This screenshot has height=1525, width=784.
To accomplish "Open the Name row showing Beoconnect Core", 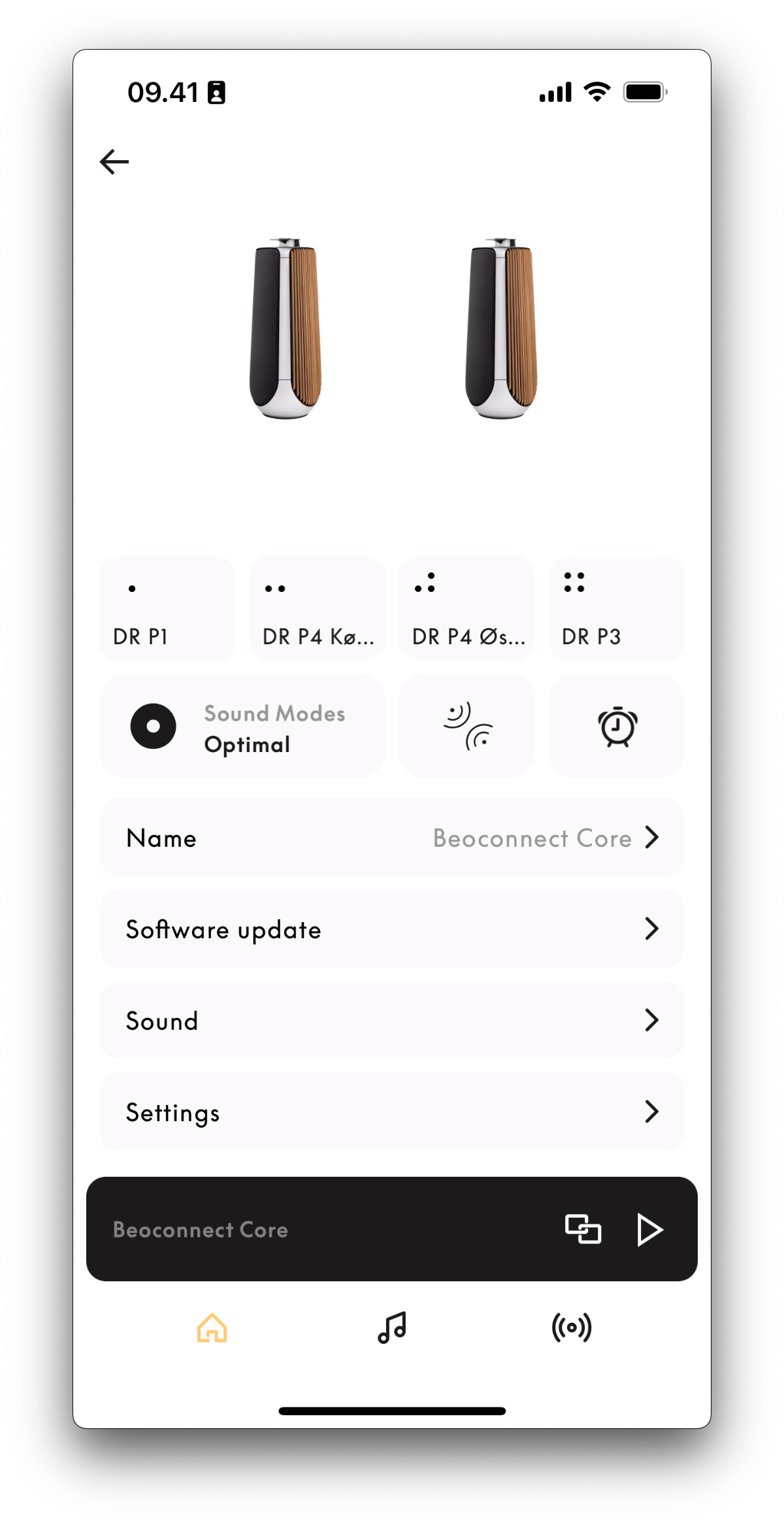I will (x=392, y=838).
